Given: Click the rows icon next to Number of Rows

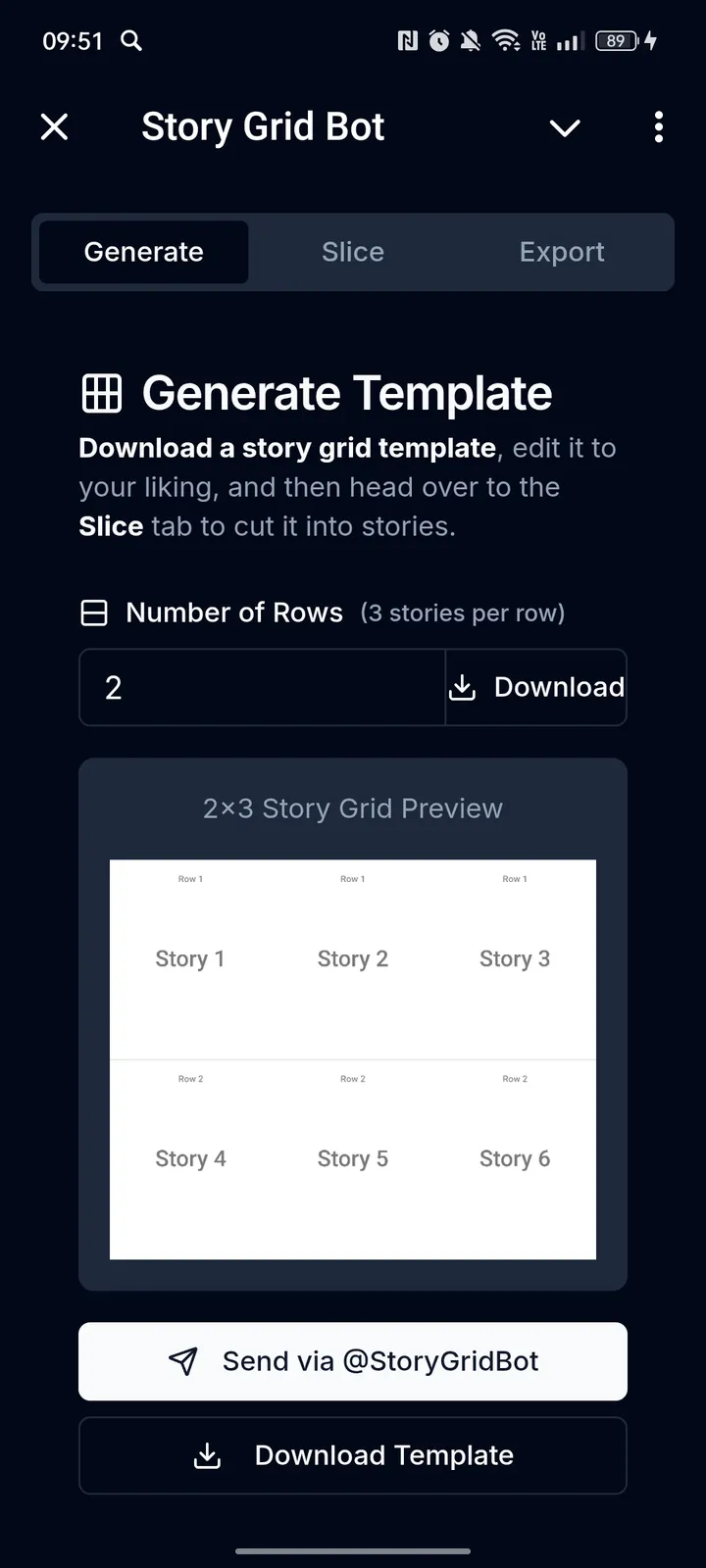Looking at the screenshot, I should point(94,612).
